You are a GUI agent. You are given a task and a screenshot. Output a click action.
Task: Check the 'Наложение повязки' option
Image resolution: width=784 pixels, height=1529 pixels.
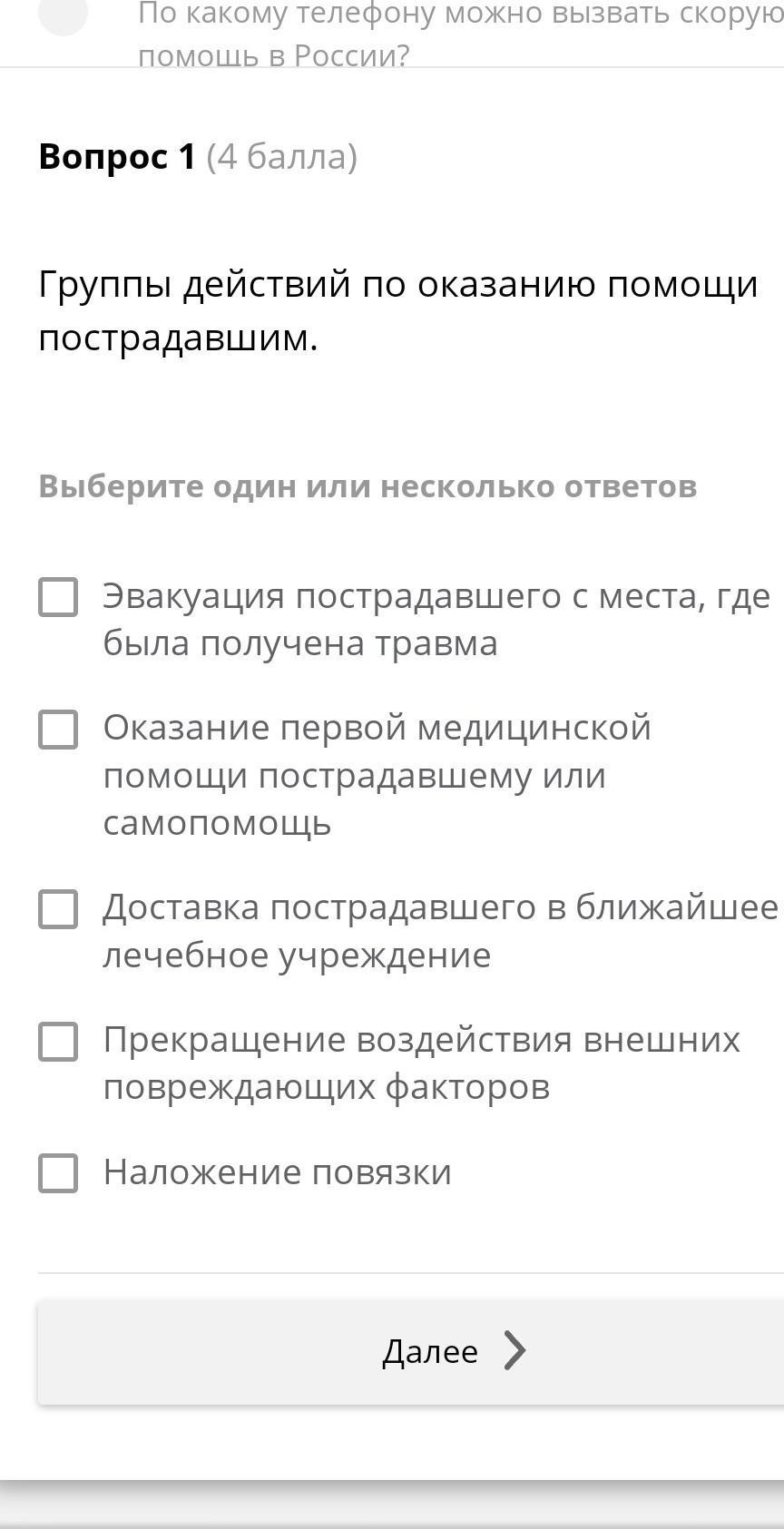click(58, 1172)
